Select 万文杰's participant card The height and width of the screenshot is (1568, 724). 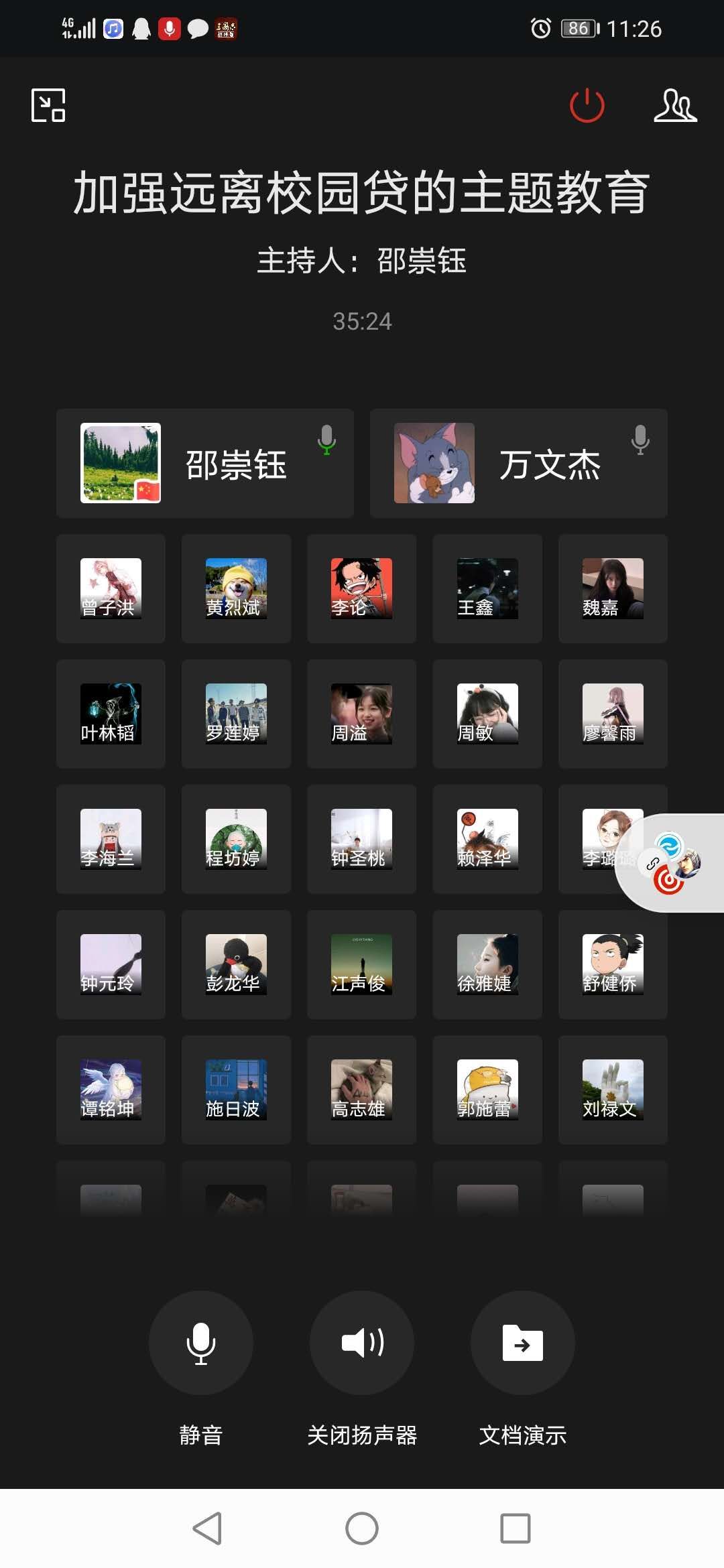(x=518, y=463)
